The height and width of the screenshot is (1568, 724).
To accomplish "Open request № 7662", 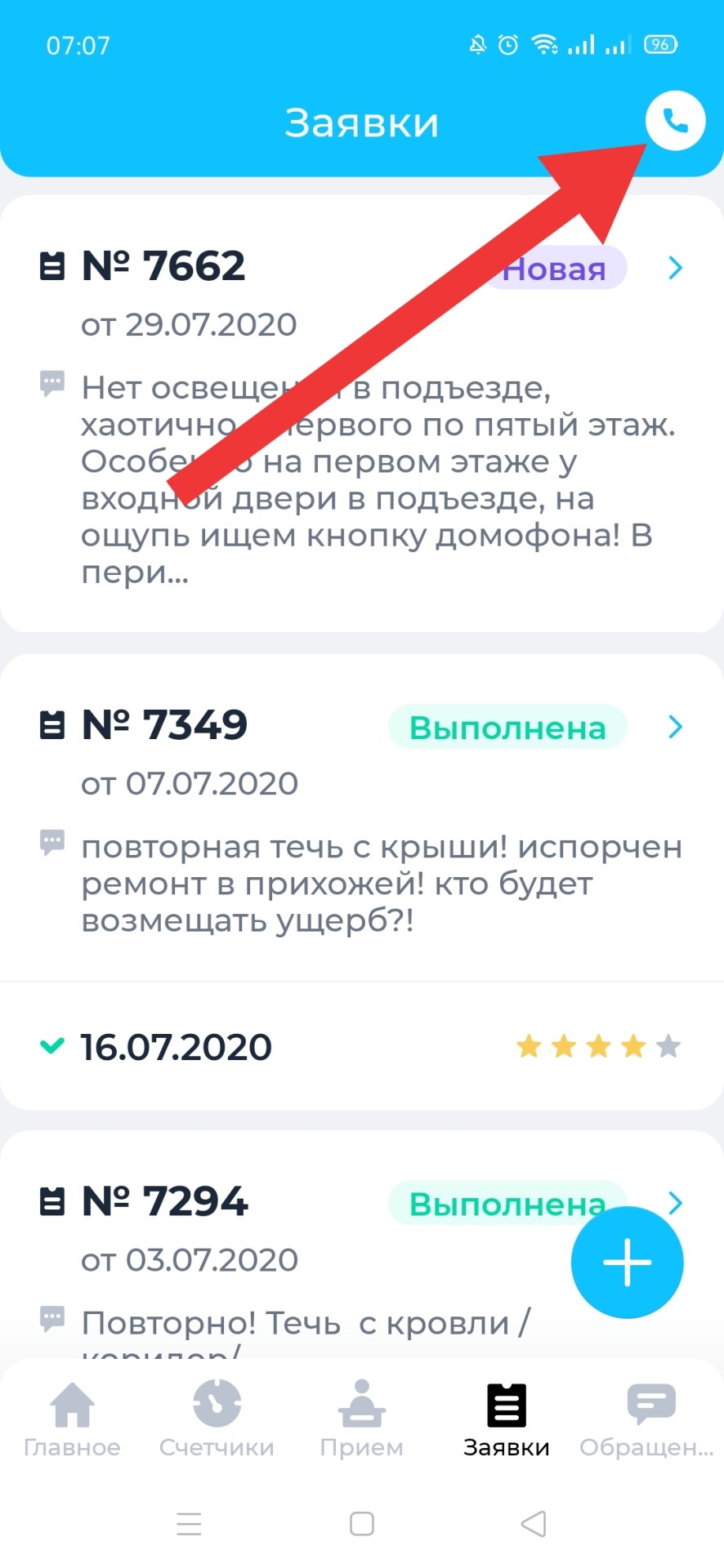I will [x=675, y=267].
